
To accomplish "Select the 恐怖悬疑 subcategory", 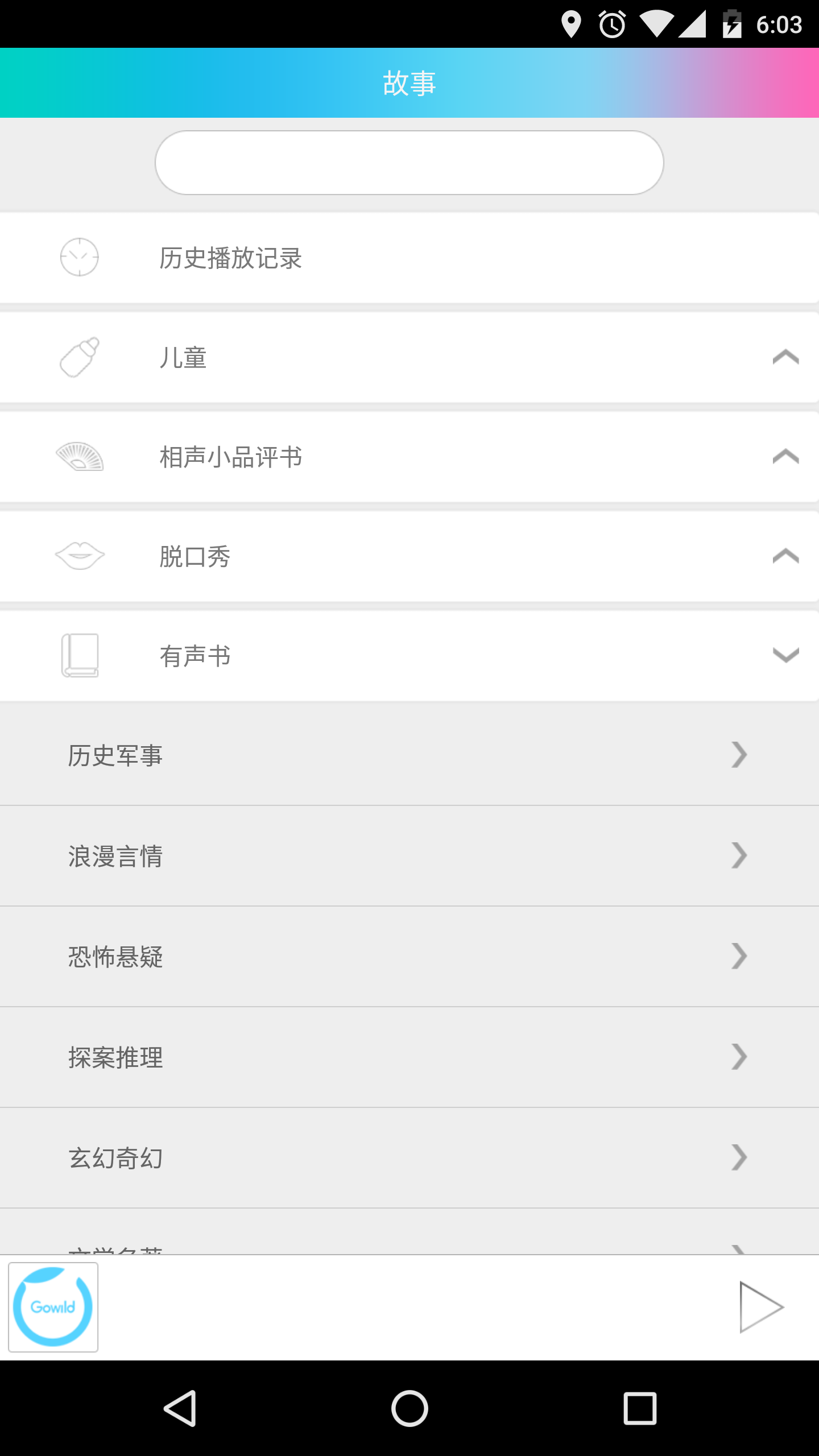I will click(x=409, y=957).
